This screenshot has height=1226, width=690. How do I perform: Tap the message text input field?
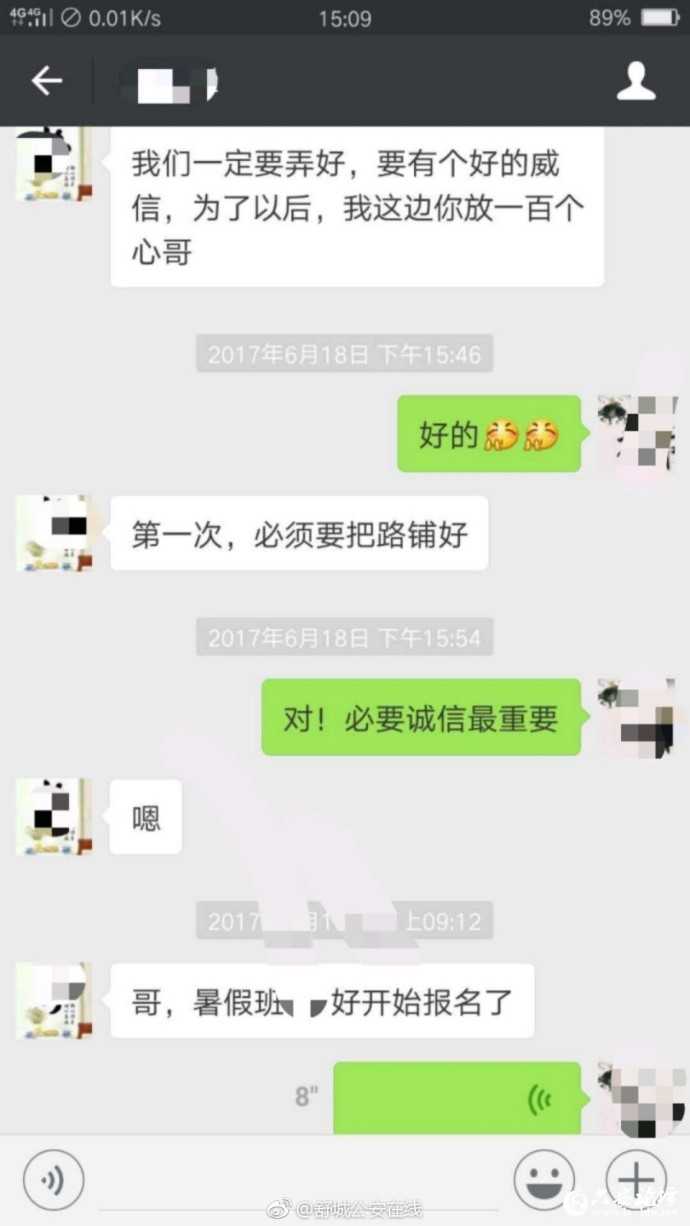[x=298, y=1182]
